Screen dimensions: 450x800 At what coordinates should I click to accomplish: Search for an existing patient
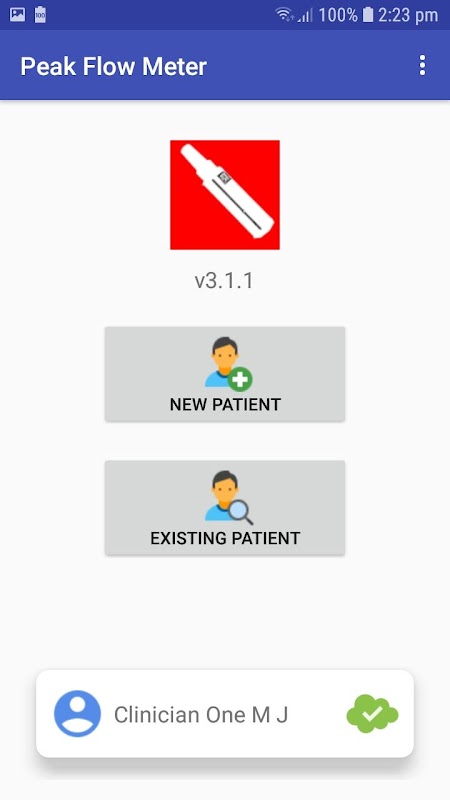point(225,508)
